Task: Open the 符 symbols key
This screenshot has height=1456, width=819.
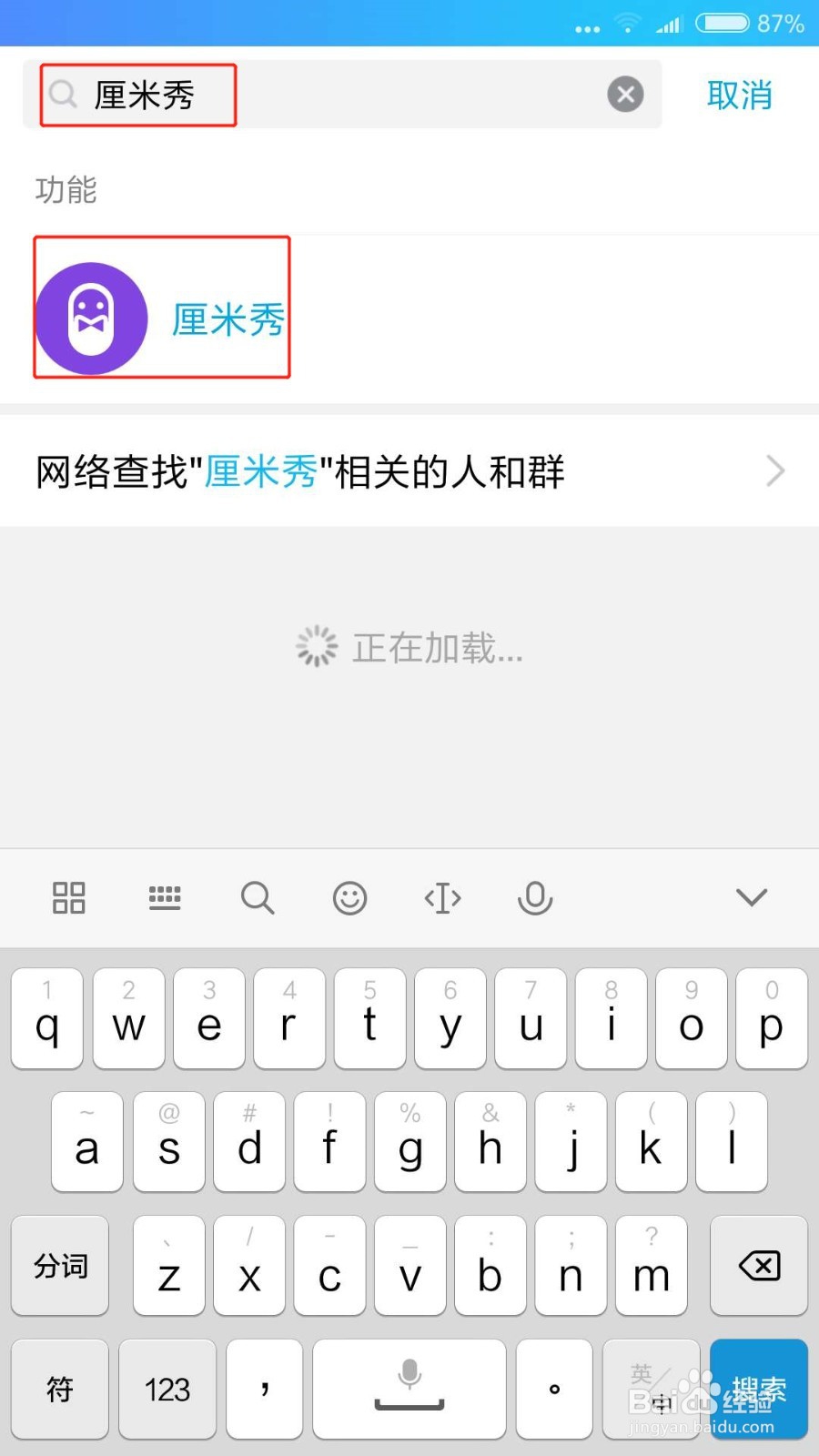Action: [59, 1390]
